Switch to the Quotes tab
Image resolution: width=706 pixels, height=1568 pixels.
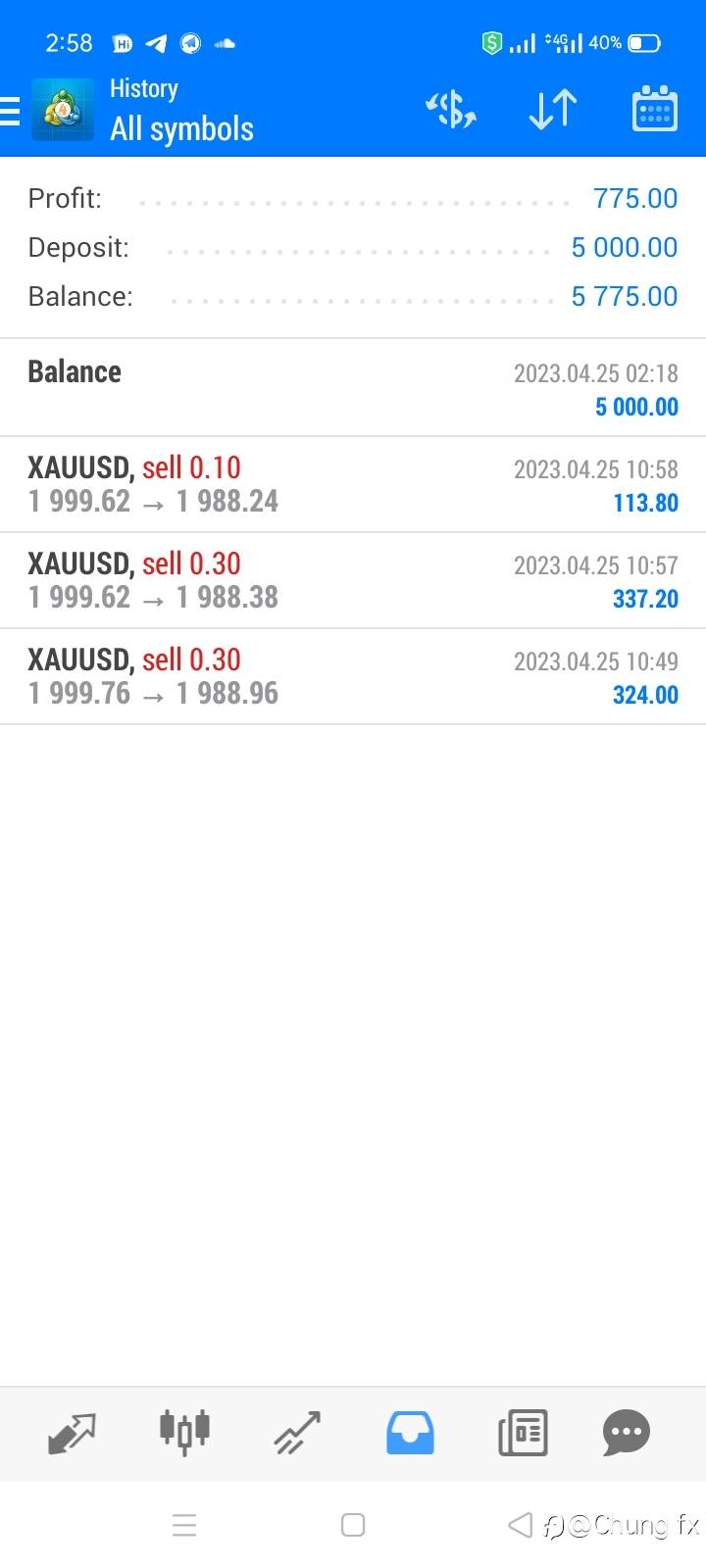pos(73,1433)
